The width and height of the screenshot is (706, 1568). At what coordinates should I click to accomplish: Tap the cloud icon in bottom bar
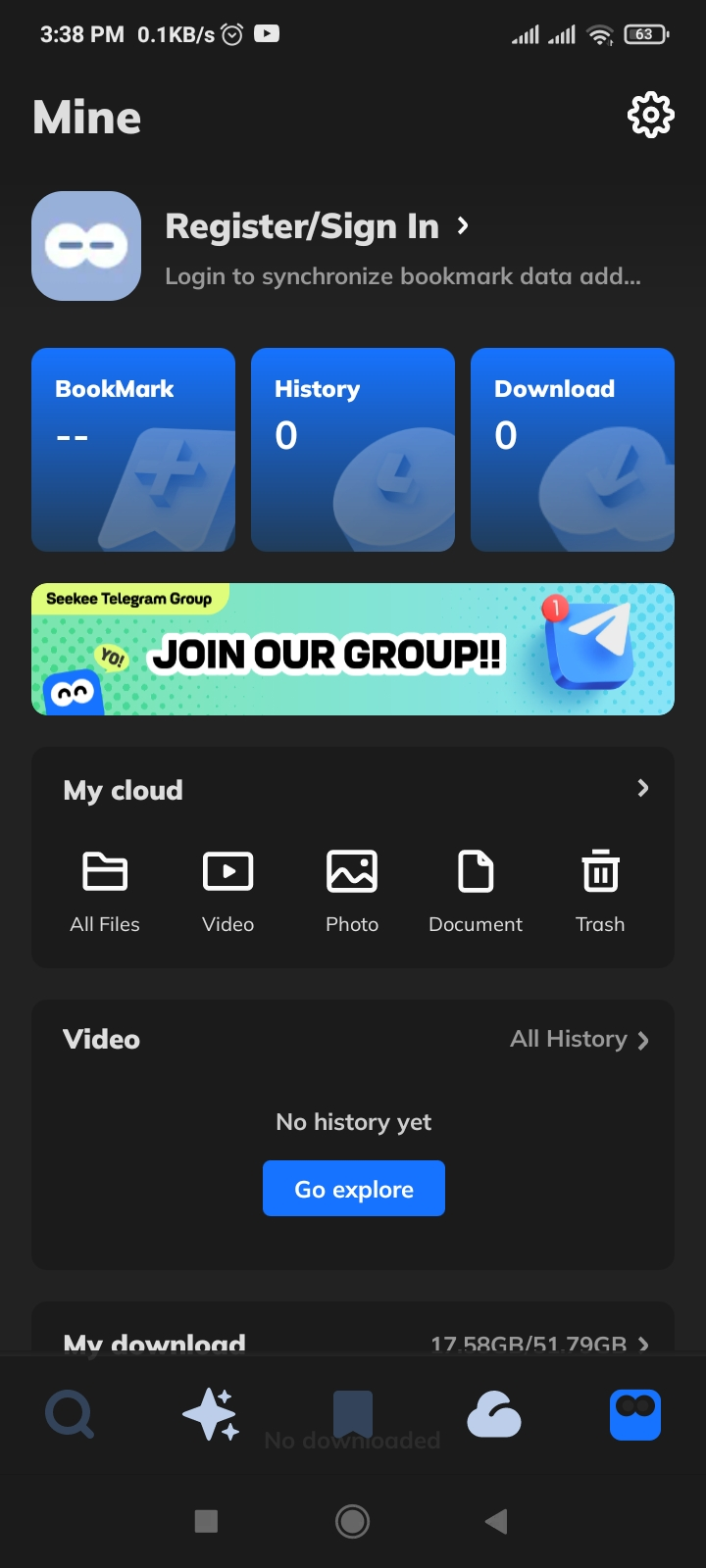pos(494,1414)
